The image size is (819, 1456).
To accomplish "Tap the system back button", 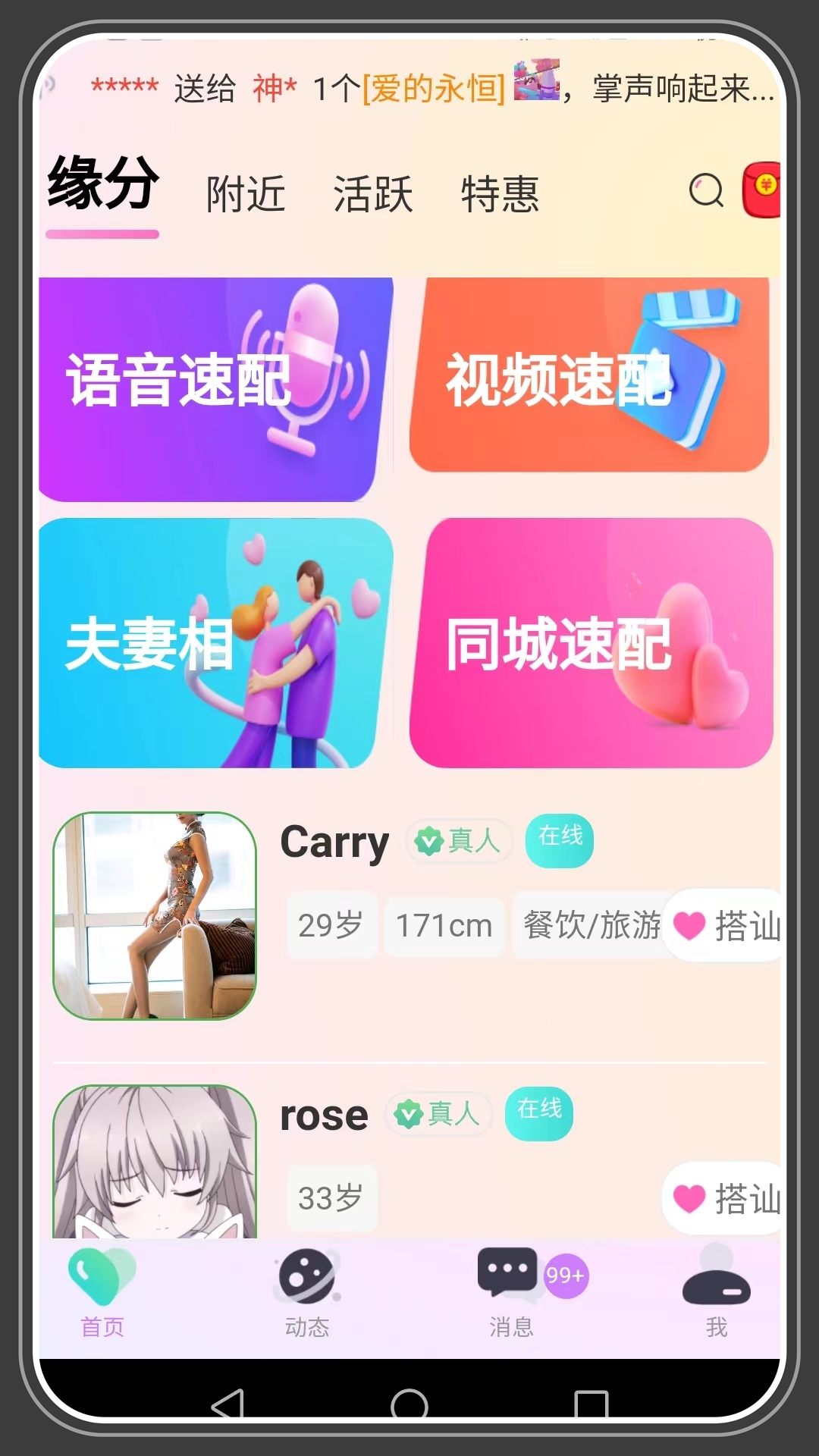I will point(227,1404).
